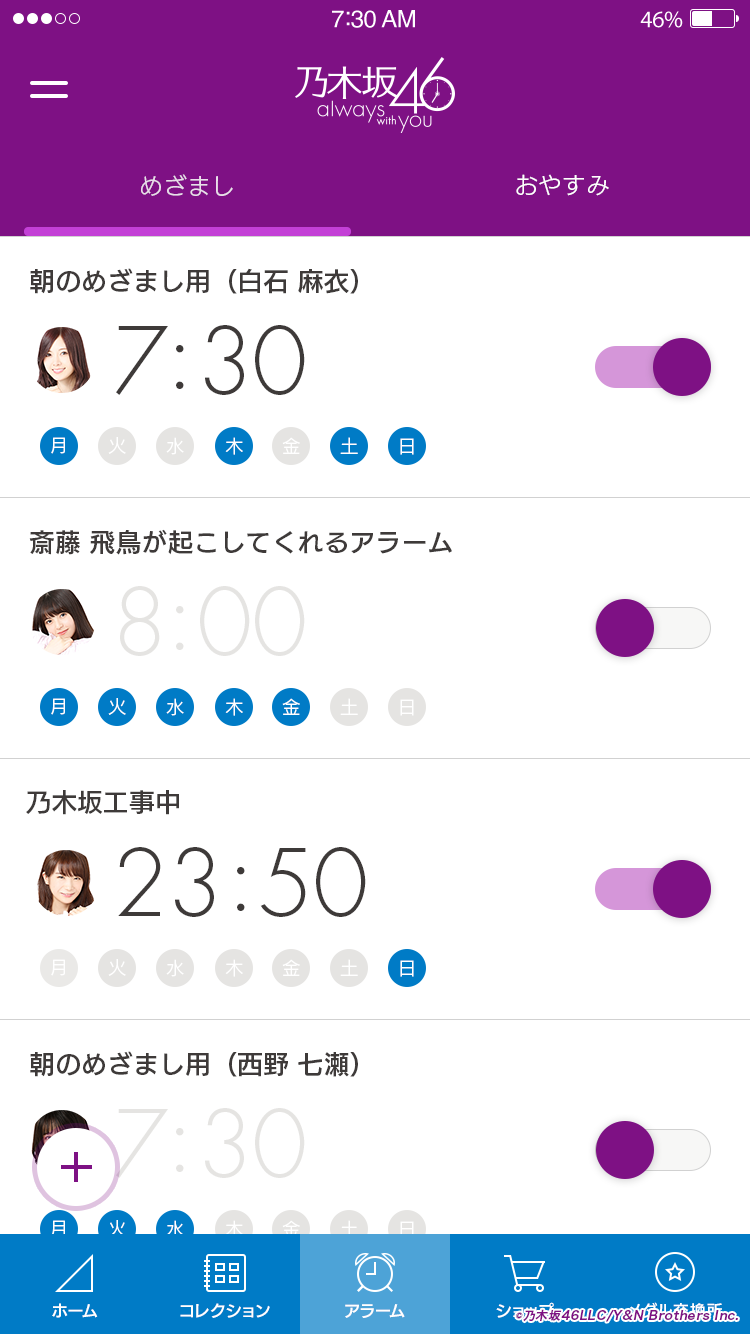This screenshot has height=1334, width=750.
Task: Add a new alarm with the plus button
Action: [76, 1167]
